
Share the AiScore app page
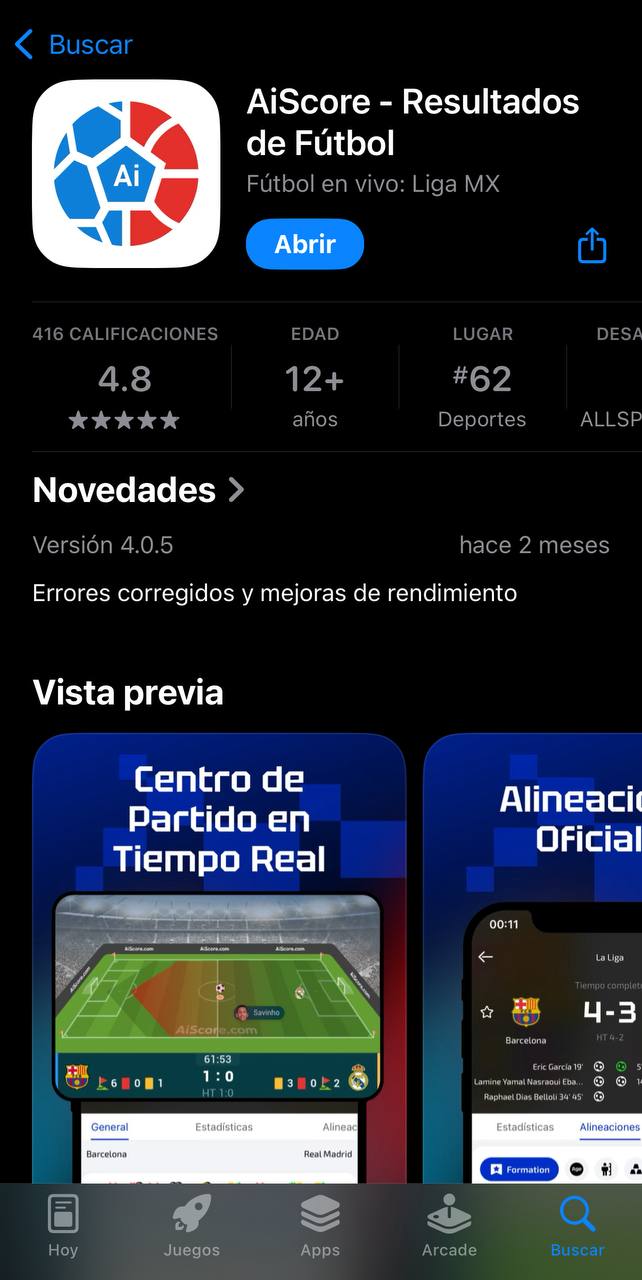coord(592,245)
